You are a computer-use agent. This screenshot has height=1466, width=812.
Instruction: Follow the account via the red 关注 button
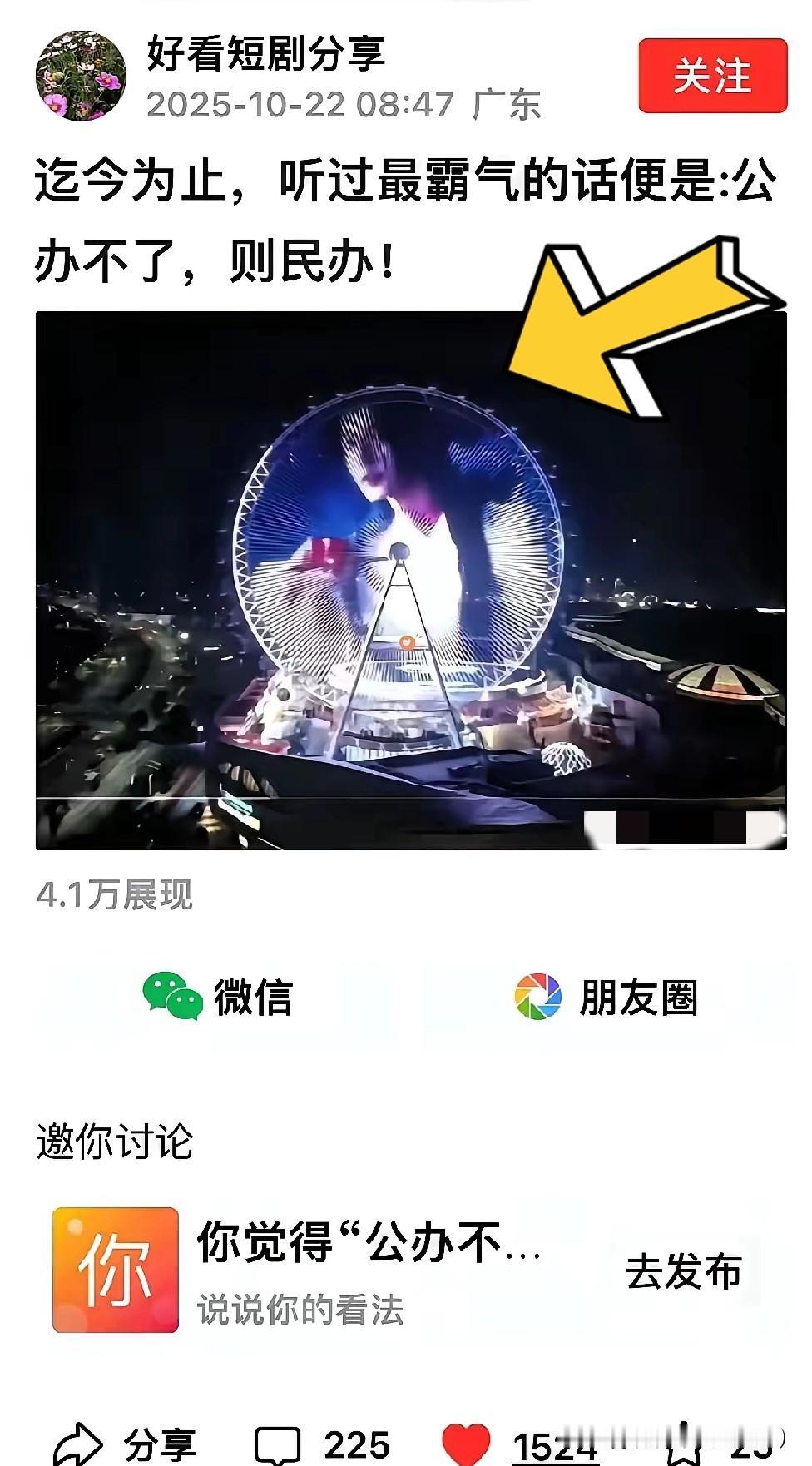[714, 75]
